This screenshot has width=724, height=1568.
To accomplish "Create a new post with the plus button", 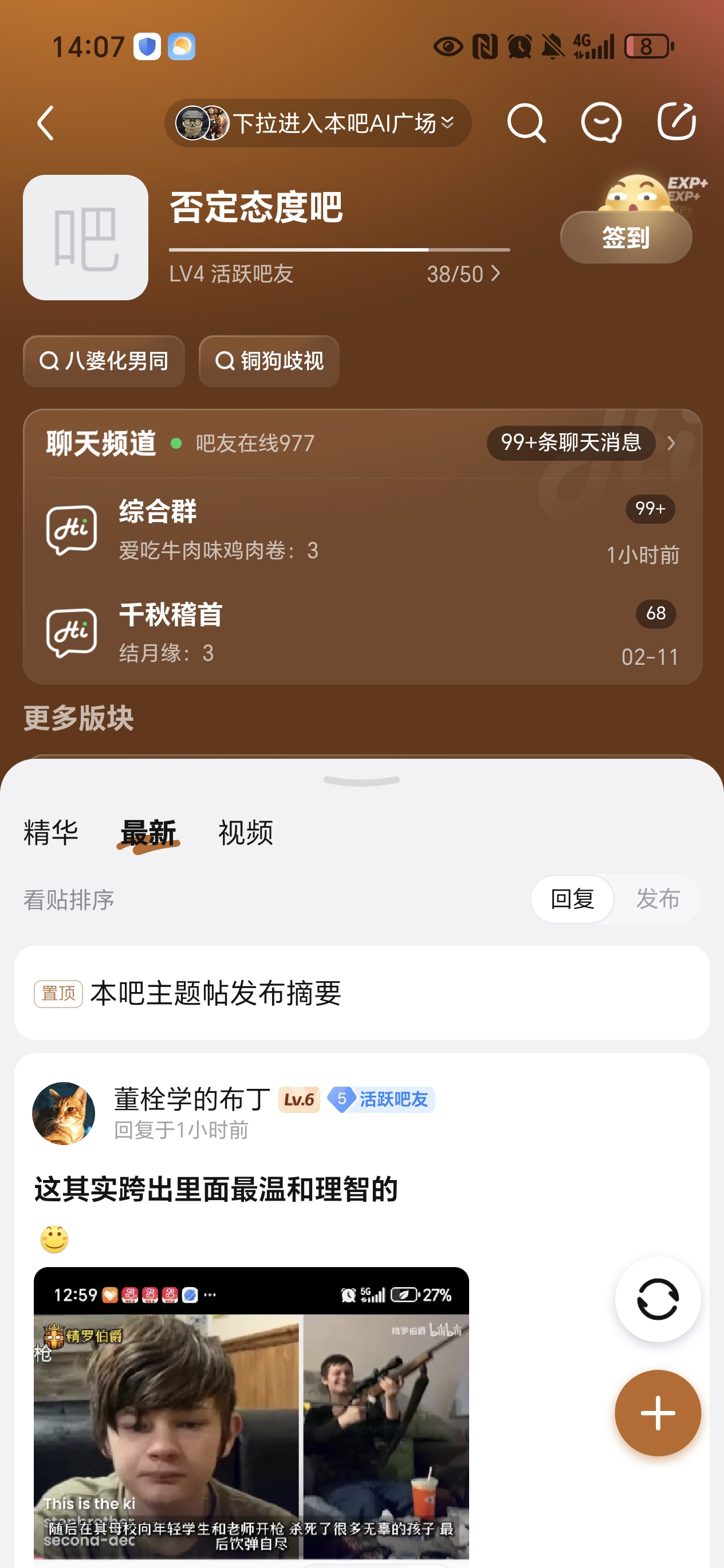I will (657, 1413).
